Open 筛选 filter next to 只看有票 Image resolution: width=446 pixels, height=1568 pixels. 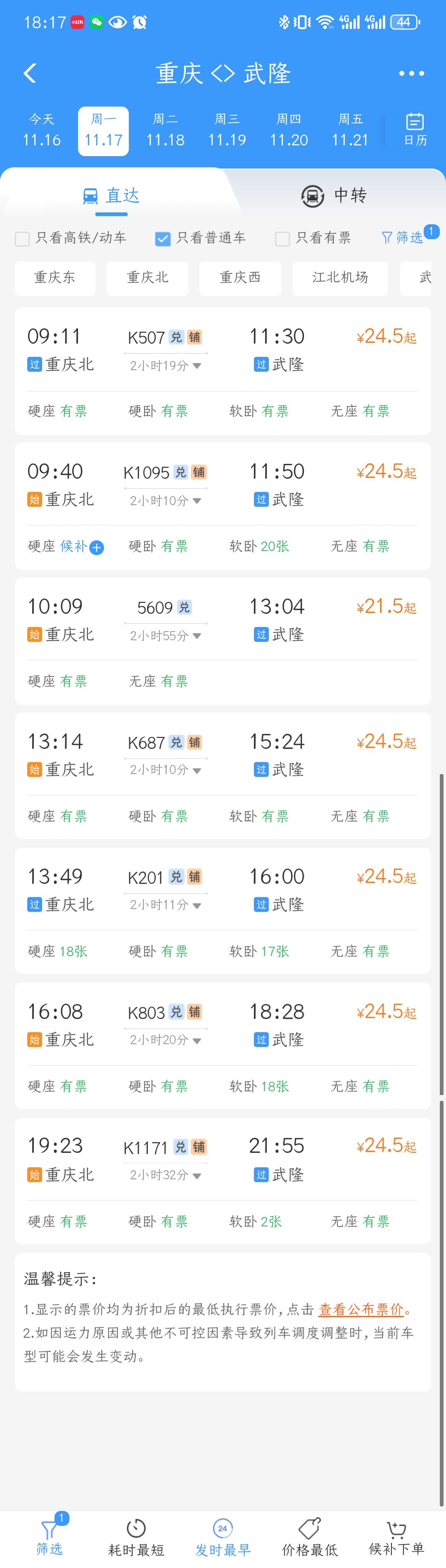402,238
